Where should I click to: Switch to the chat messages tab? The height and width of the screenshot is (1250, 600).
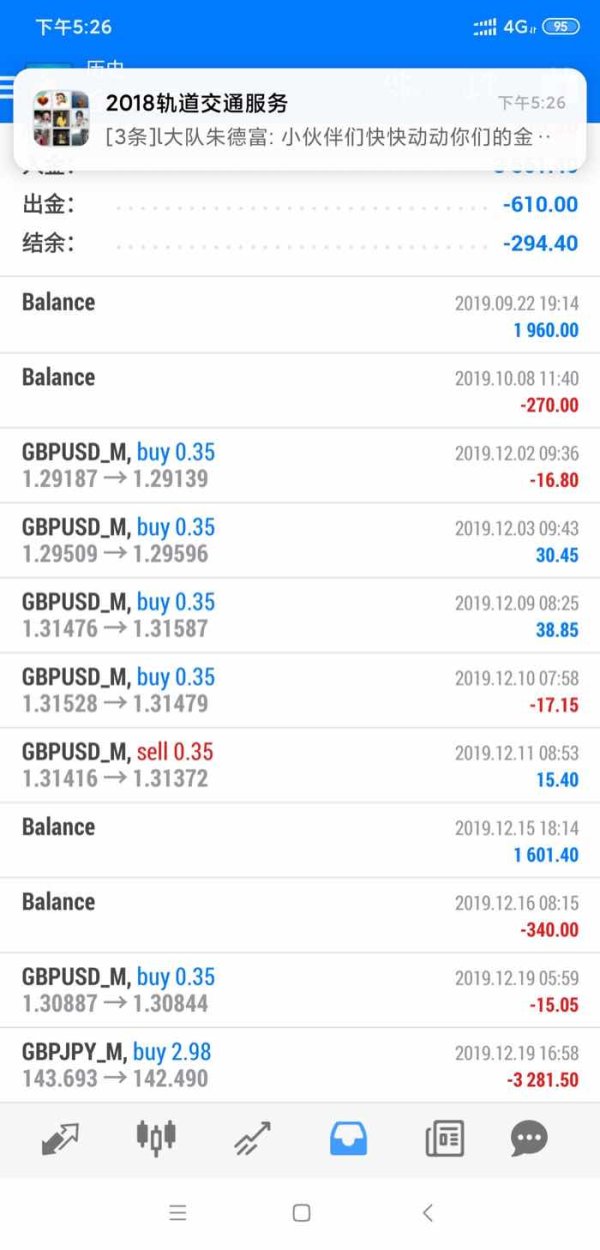point(529,1138)
